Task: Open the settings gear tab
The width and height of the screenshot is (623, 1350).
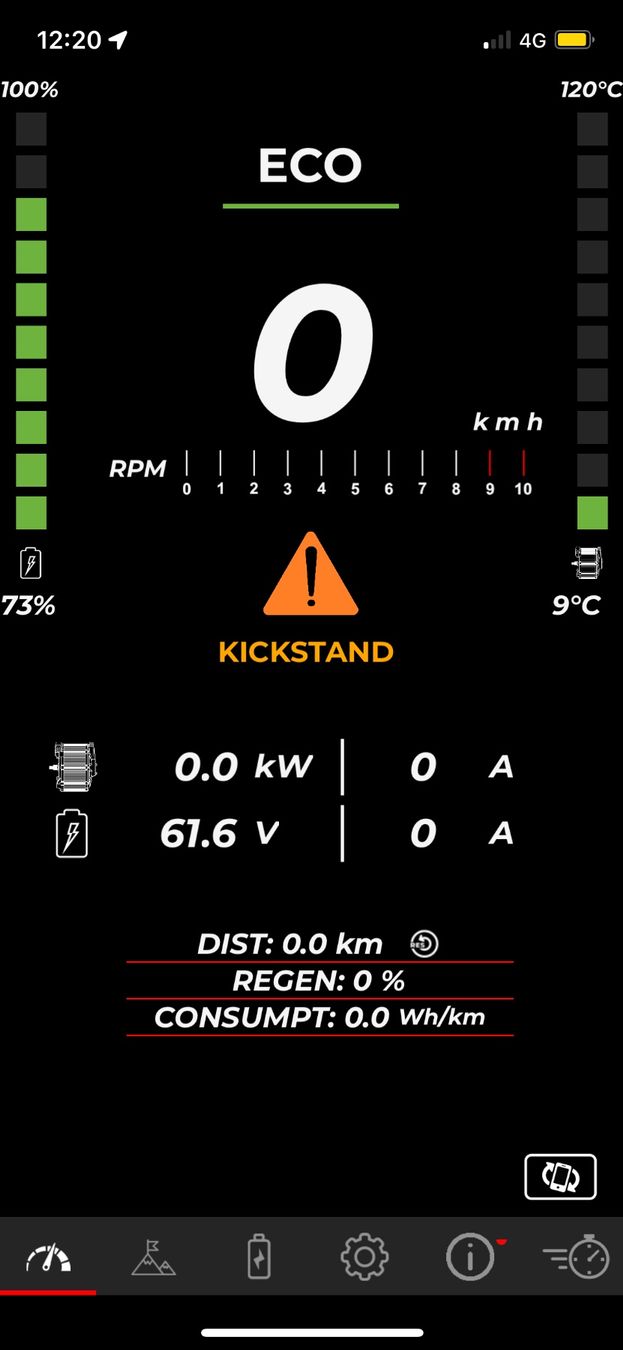Action: (x=363, y=1256)
